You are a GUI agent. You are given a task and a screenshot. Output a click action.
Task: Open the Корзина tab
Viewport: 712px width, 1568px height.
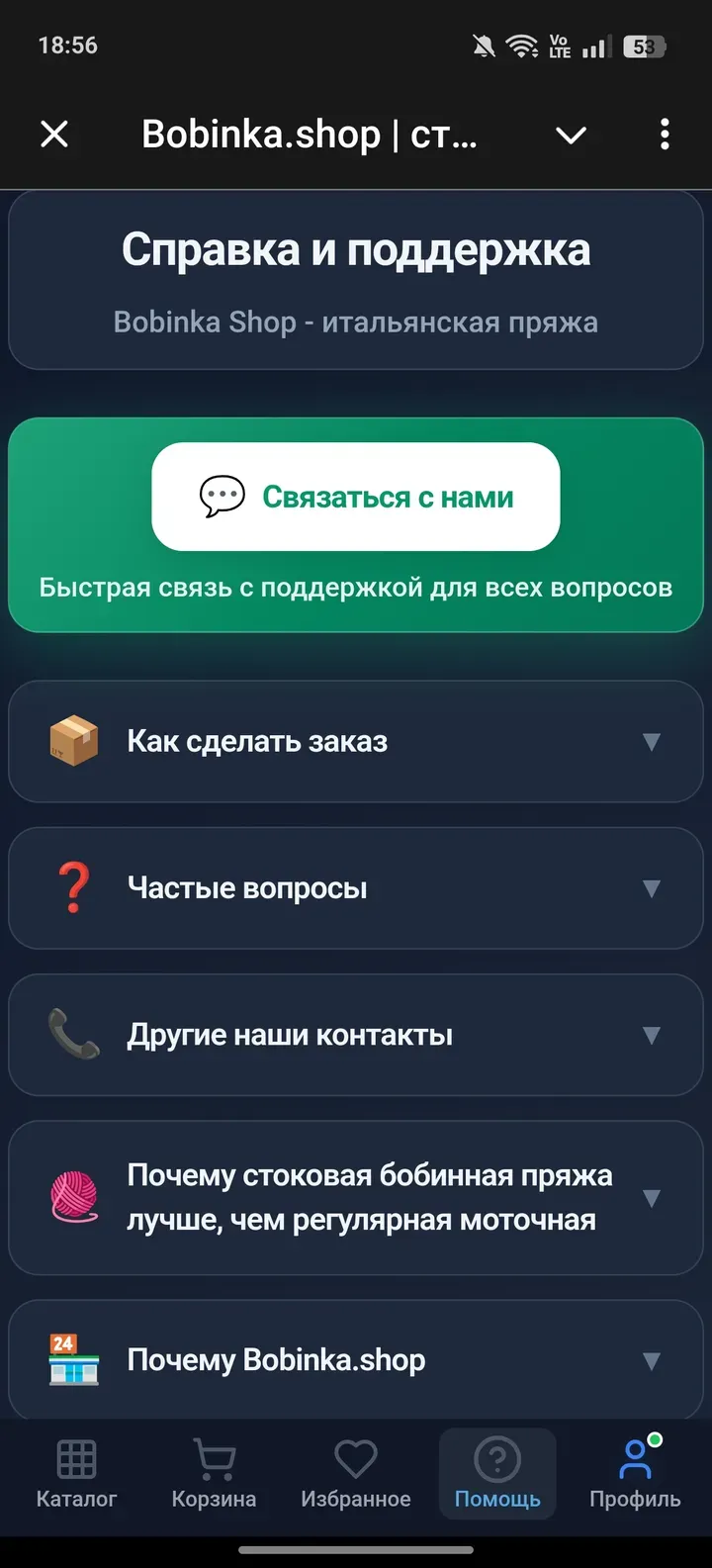click(214, 1474)
